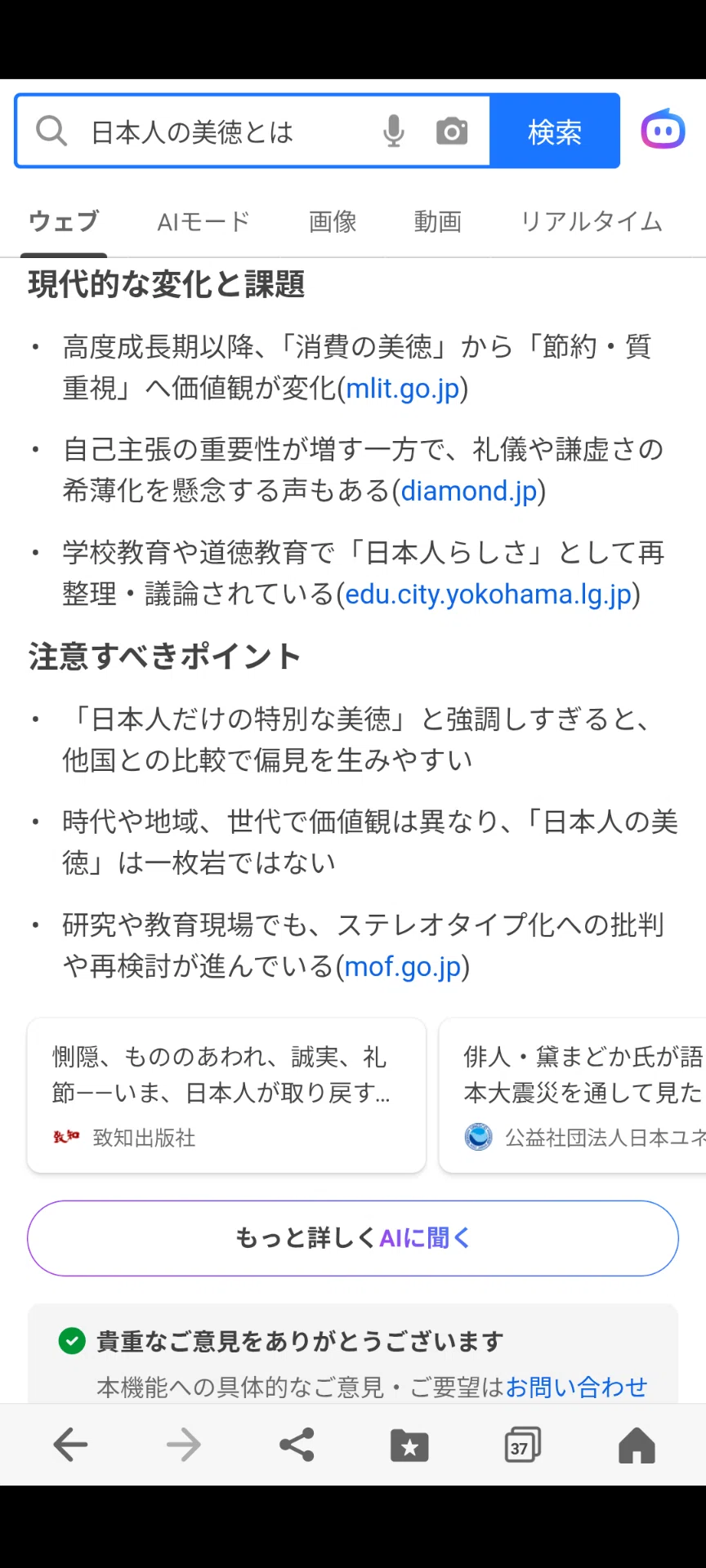Switch to the 動画 tab
The height and width of the screenshot is (1568, 706).
click(438, 221)
